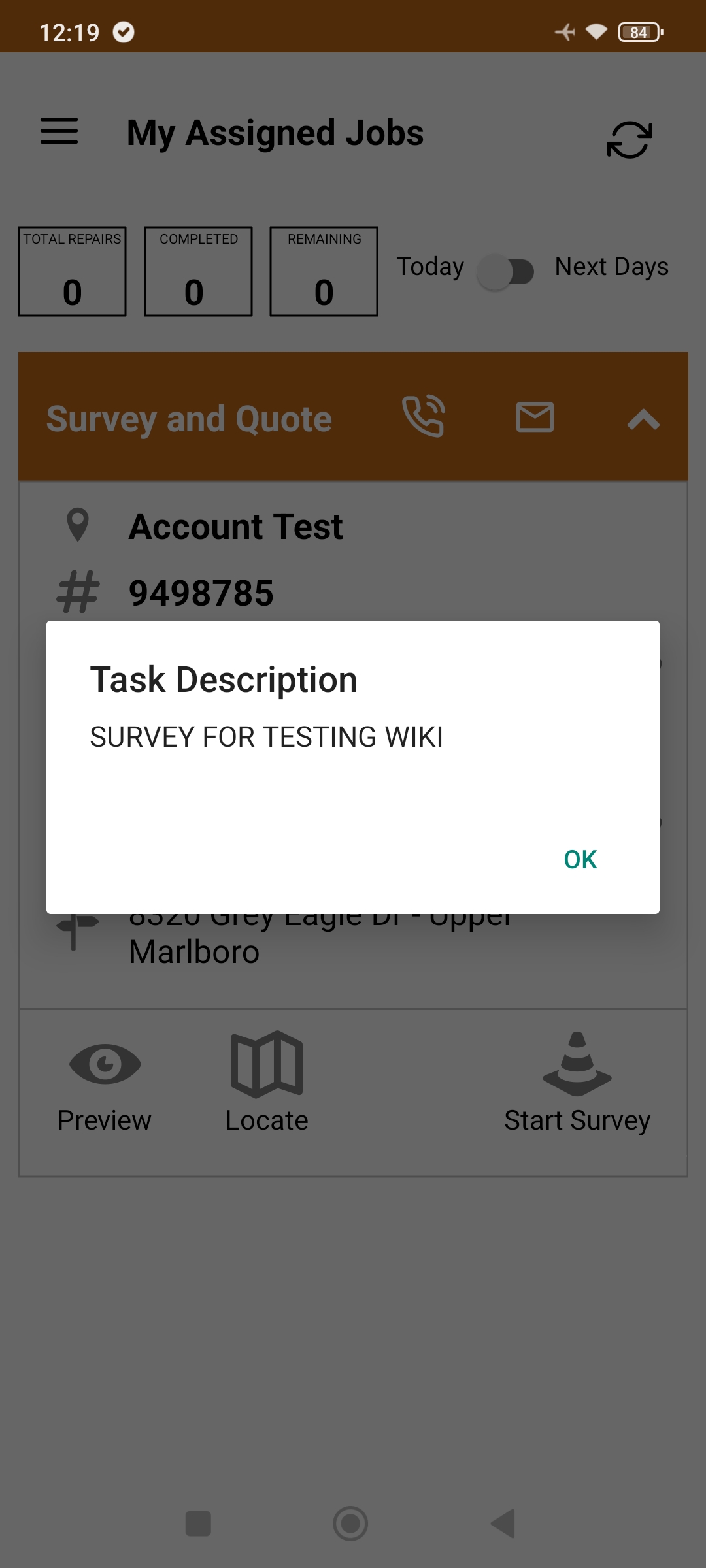Dismiss the Task Description dialog with OK

point(580,859)
